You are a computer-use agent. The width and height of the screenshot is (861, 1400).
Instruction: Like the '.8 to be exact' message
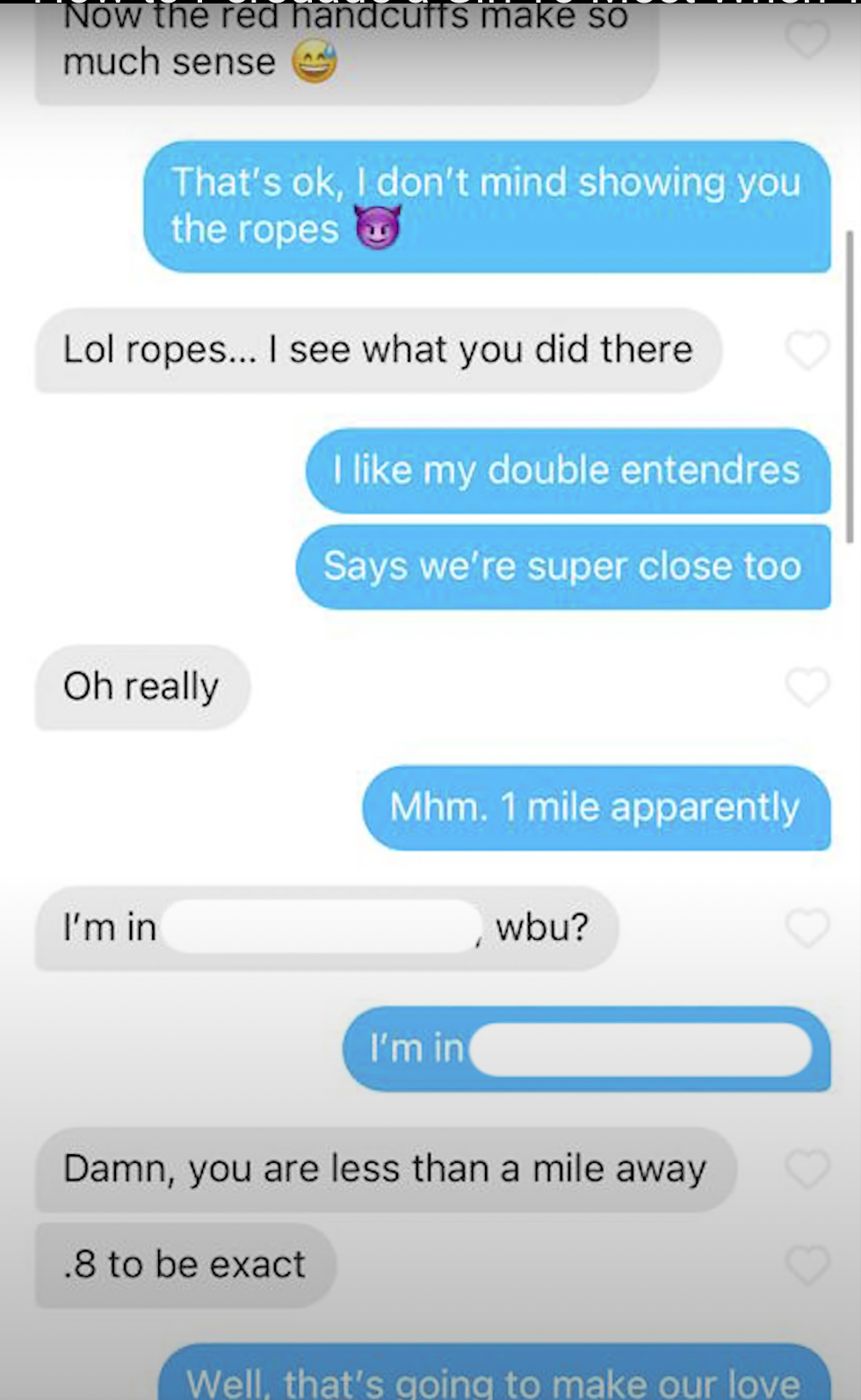807,1266
